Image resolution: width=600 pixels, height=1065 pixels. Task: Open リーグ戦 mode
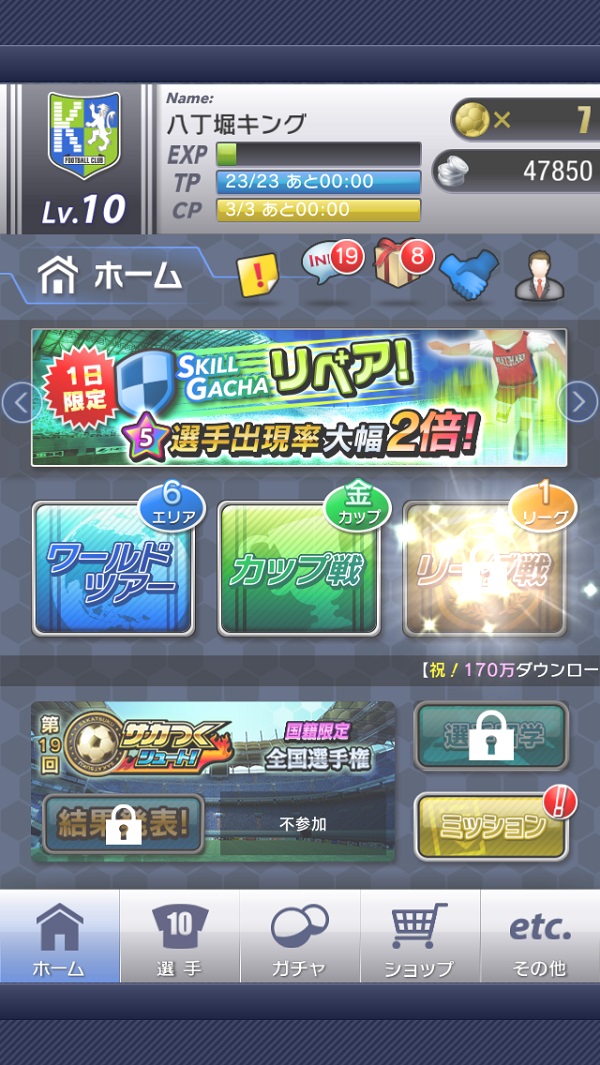pyautogui.click(x=484, y=568)
